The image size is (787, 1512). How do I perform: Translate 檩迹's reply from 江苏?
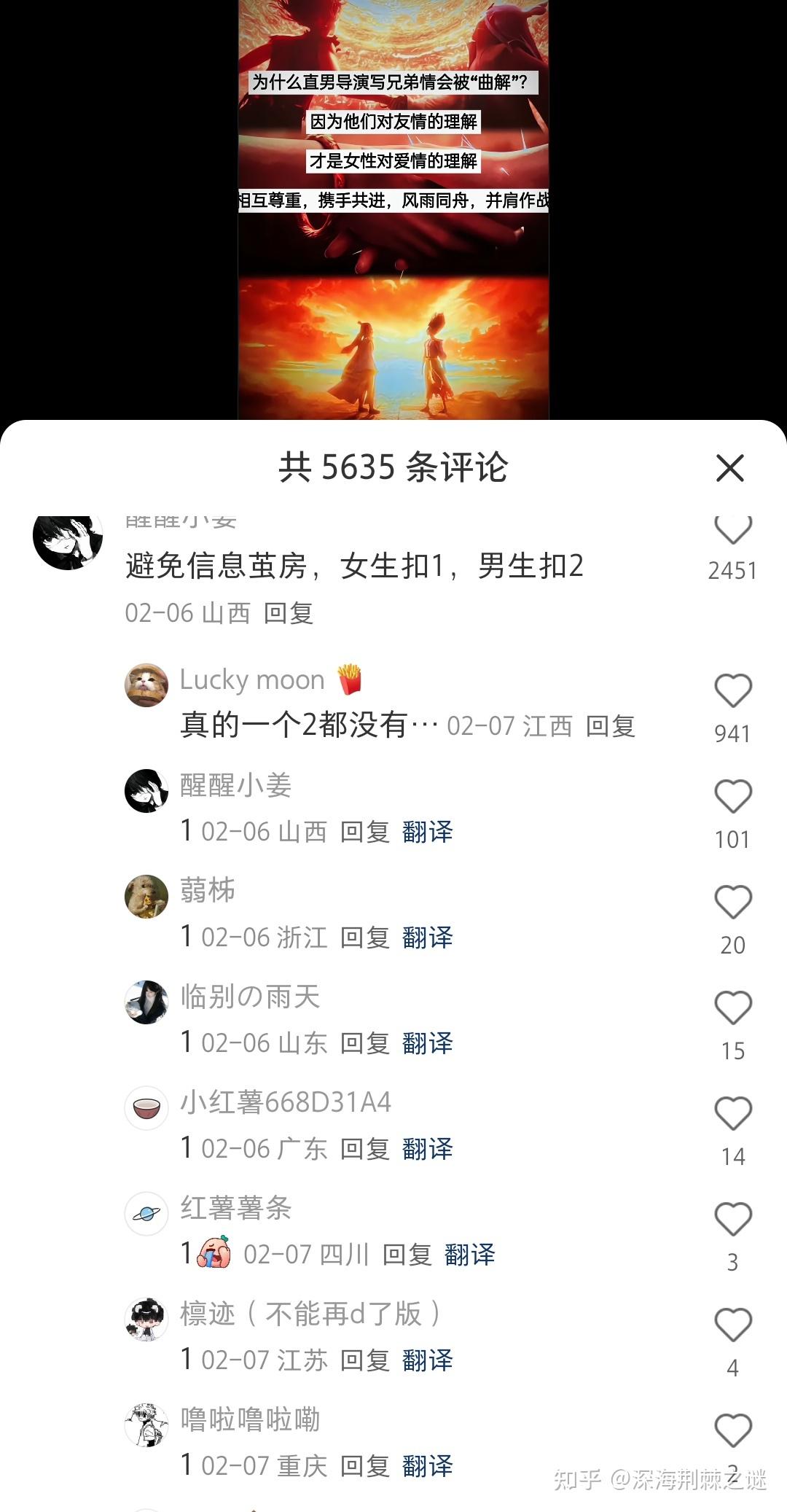point(428,1360)
